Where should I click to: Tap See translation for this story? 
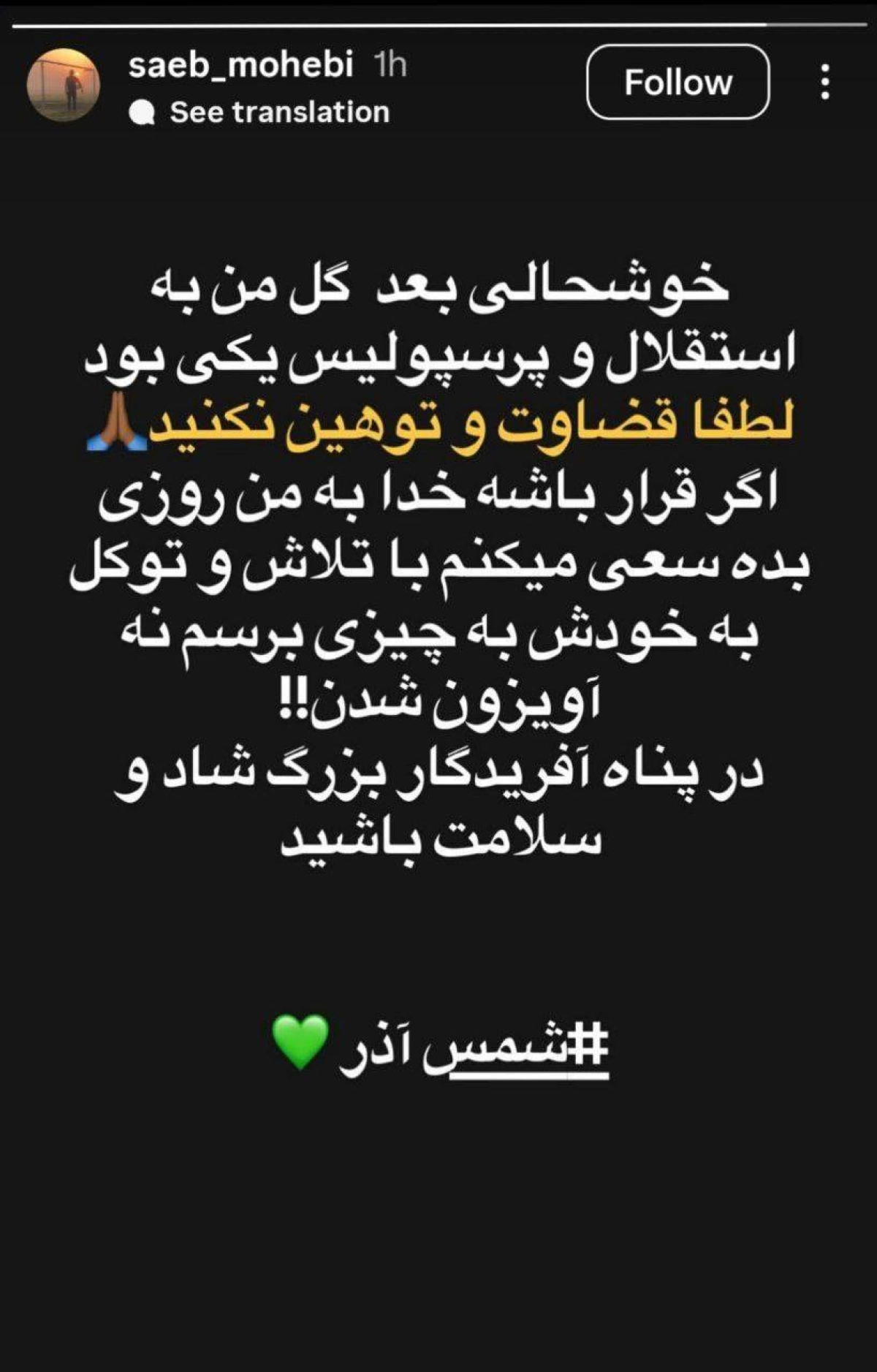[x=278, y=113]
